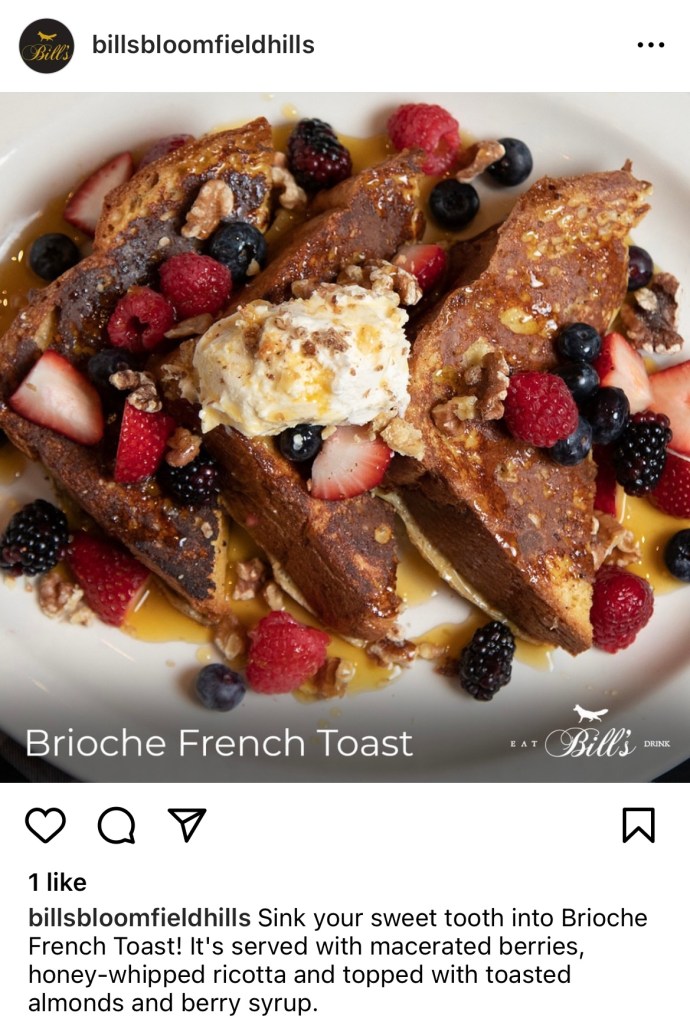View who liked via "1 like"

click(57, 882)
